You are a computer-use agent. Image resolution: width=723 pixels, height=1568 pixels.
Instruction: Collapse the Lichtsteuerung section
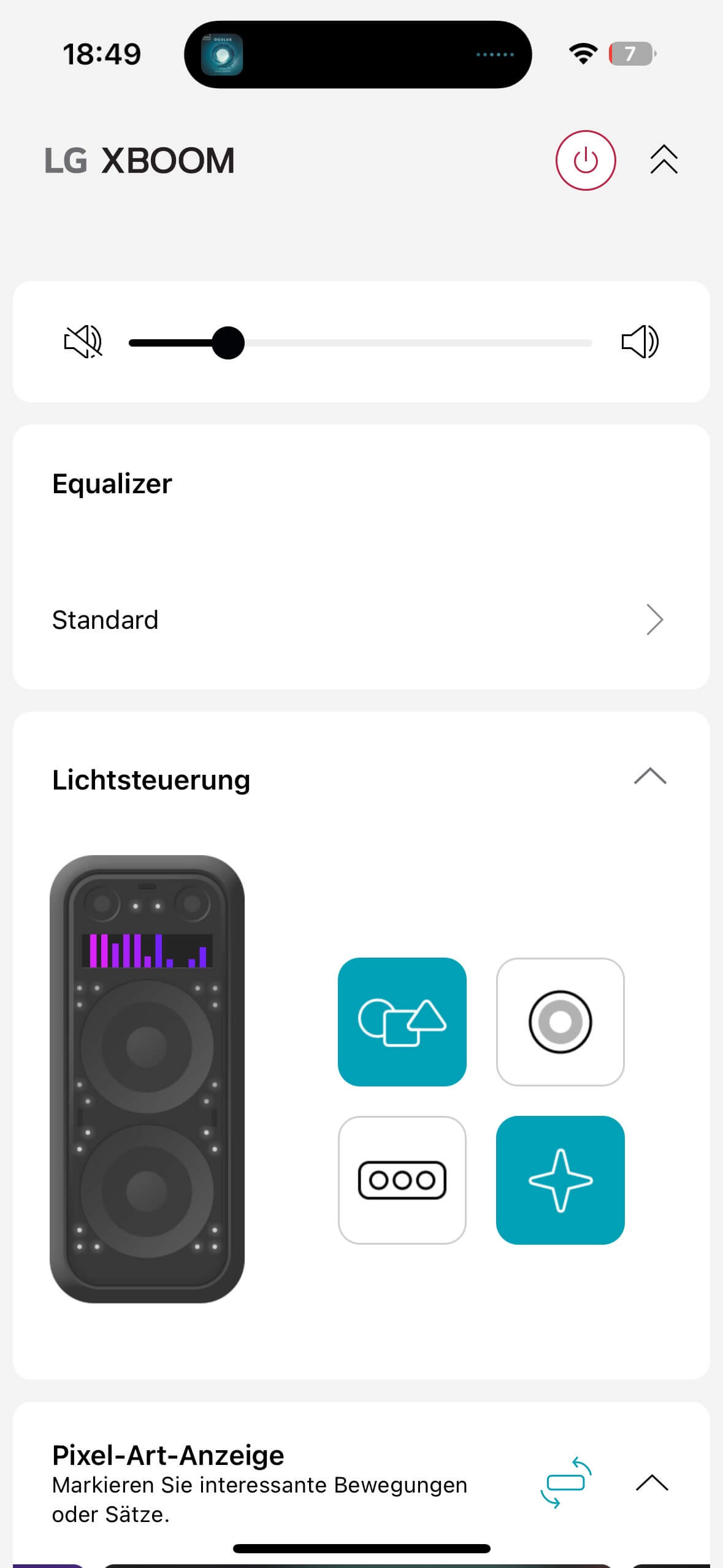point(650,777)
